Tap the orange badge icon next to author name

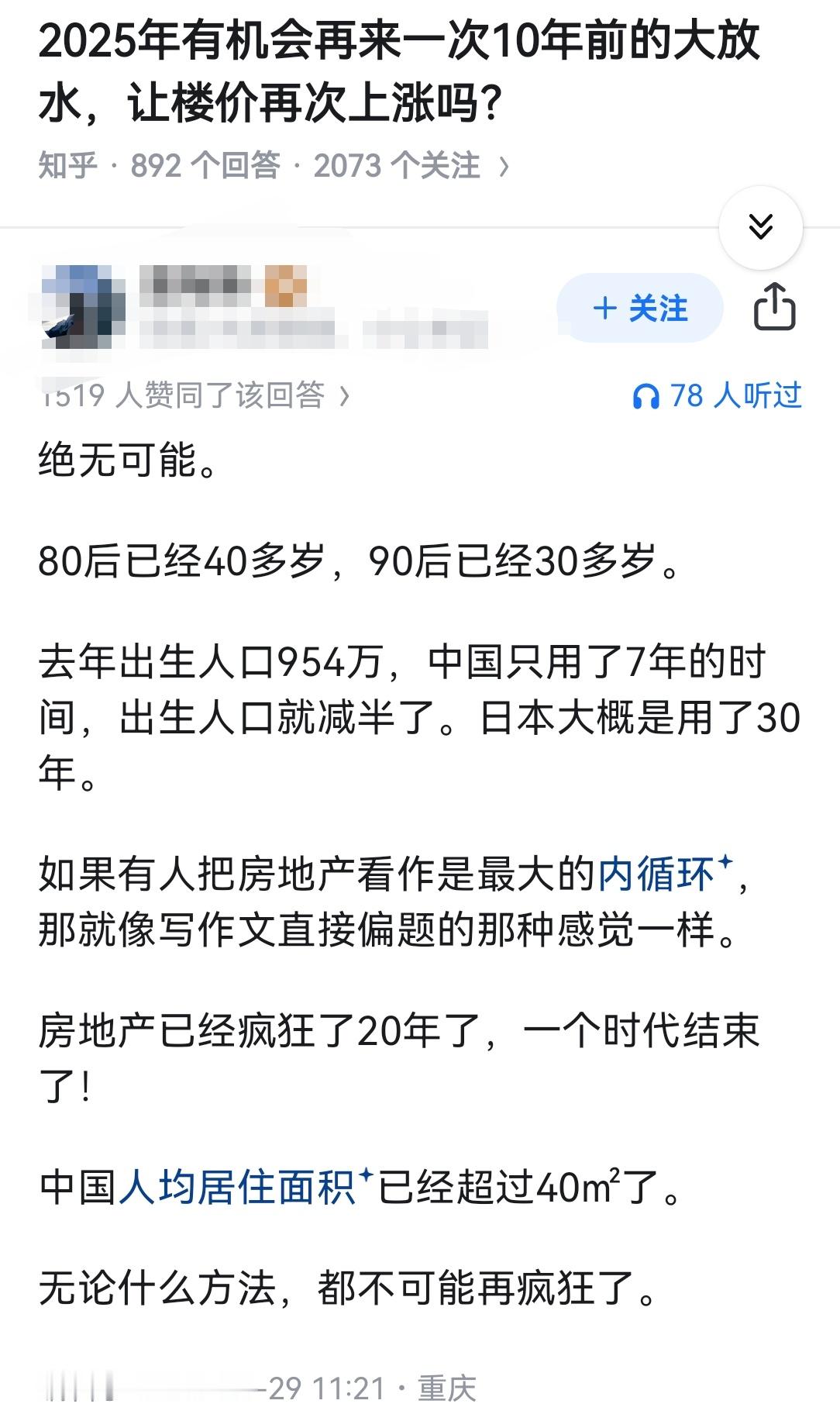pos(287,287)
